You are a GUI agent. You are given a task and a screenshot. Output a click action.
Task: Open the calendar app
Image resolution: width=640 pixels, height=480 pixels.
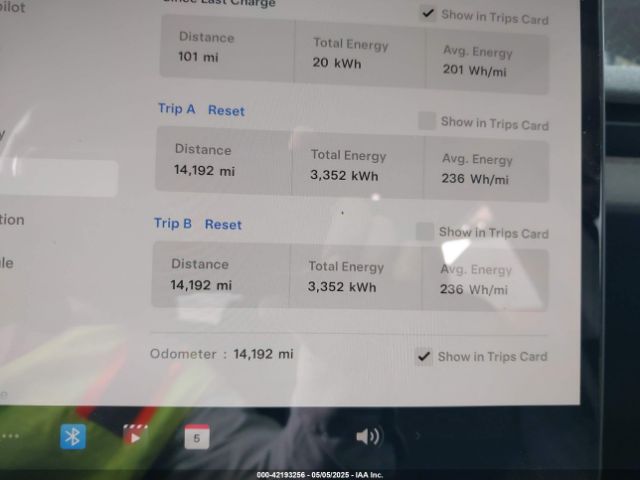tap(197, 437)
